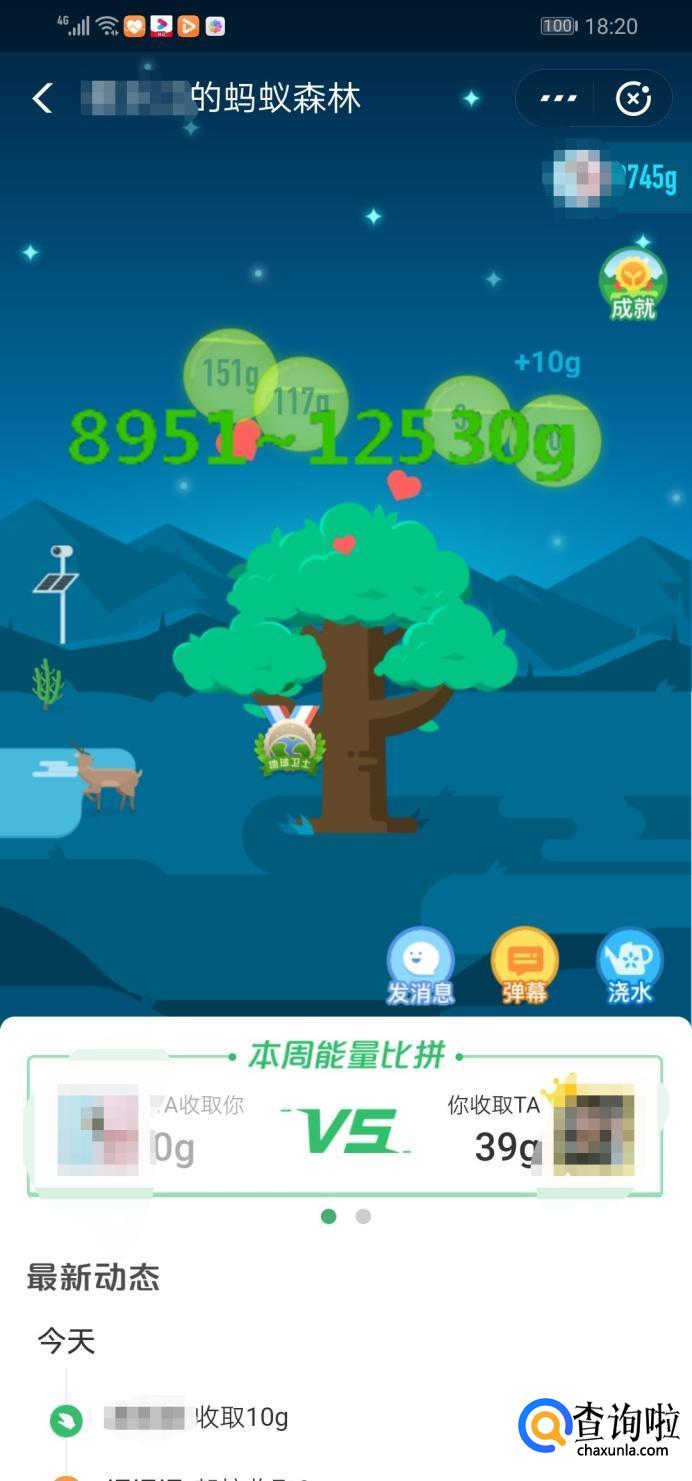
Task: Tap the 发消息 send message button
Action: (x=420, y=965)
